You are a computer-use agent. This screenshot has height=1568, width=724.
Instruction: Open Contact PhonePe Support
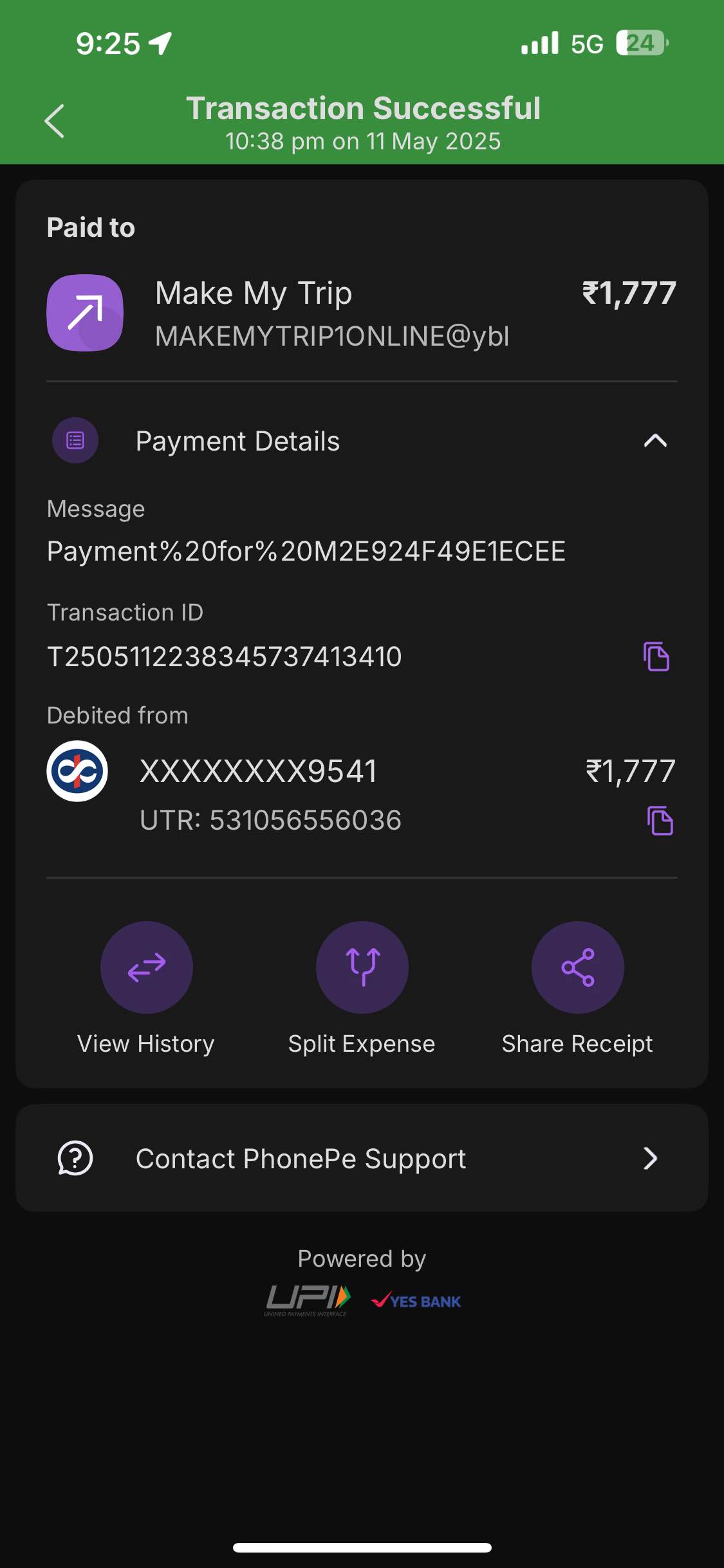click(362, 1159)
